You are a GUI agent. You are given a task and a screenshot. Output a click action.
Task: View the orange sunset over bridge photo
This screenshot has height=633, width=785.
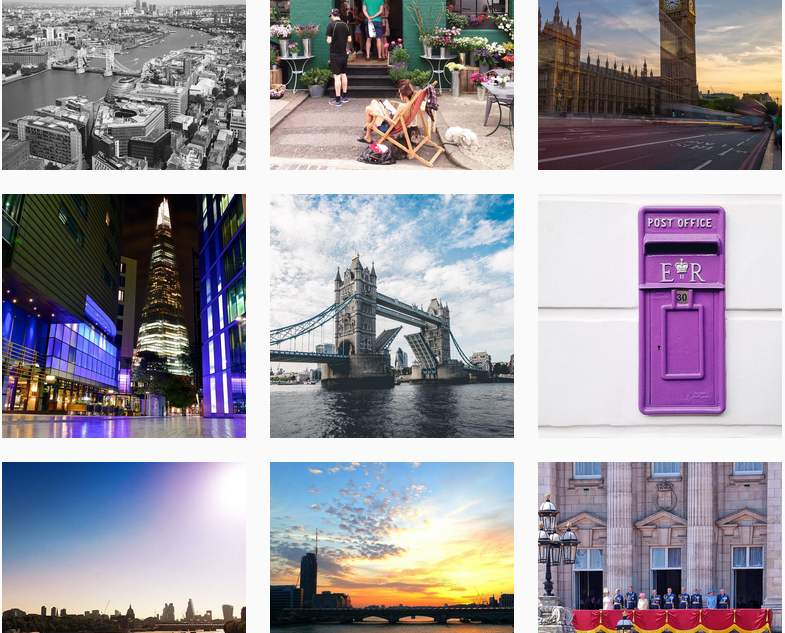(x=391, y=547)
